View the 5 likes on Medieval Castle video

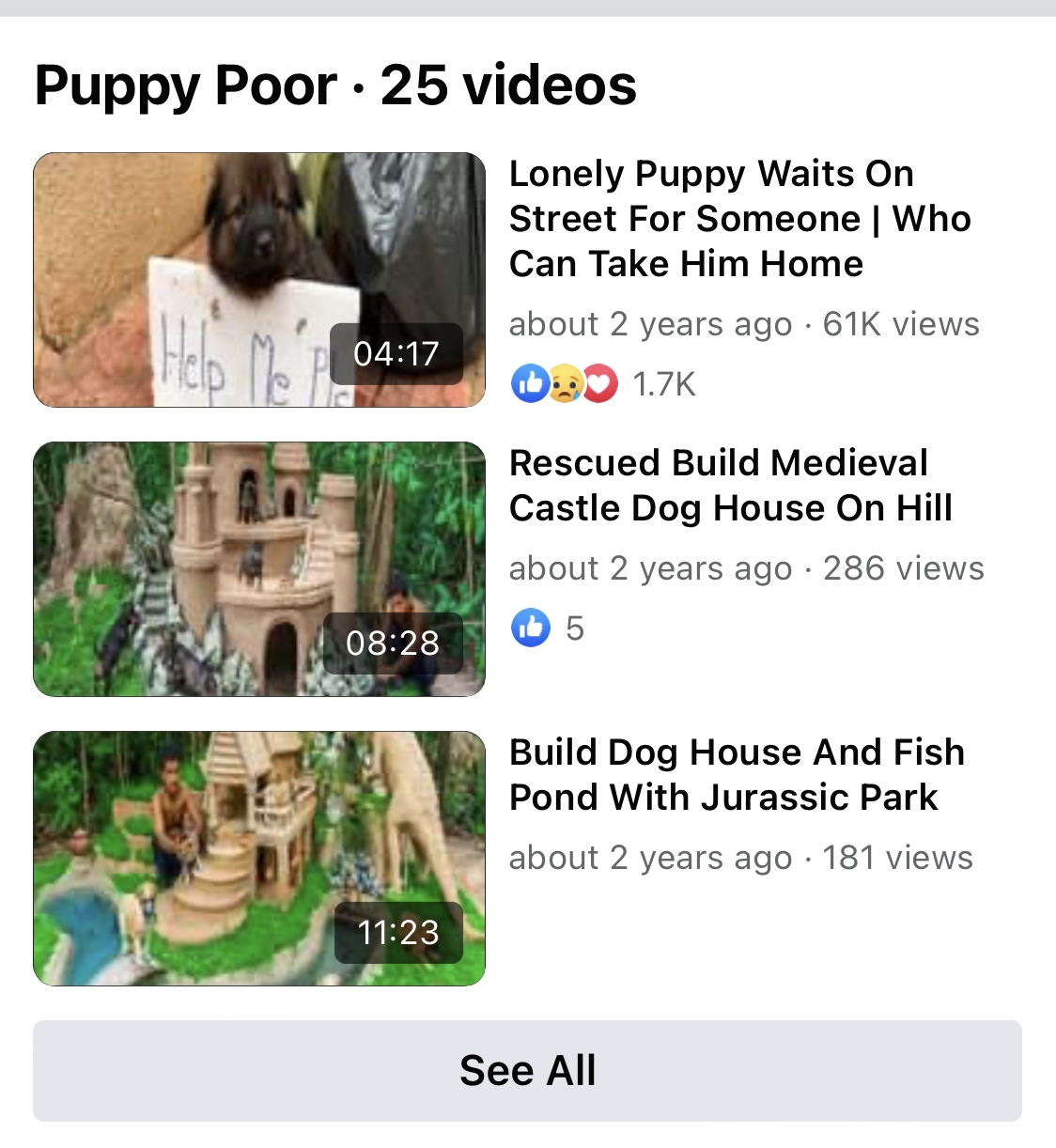(548, 628)
